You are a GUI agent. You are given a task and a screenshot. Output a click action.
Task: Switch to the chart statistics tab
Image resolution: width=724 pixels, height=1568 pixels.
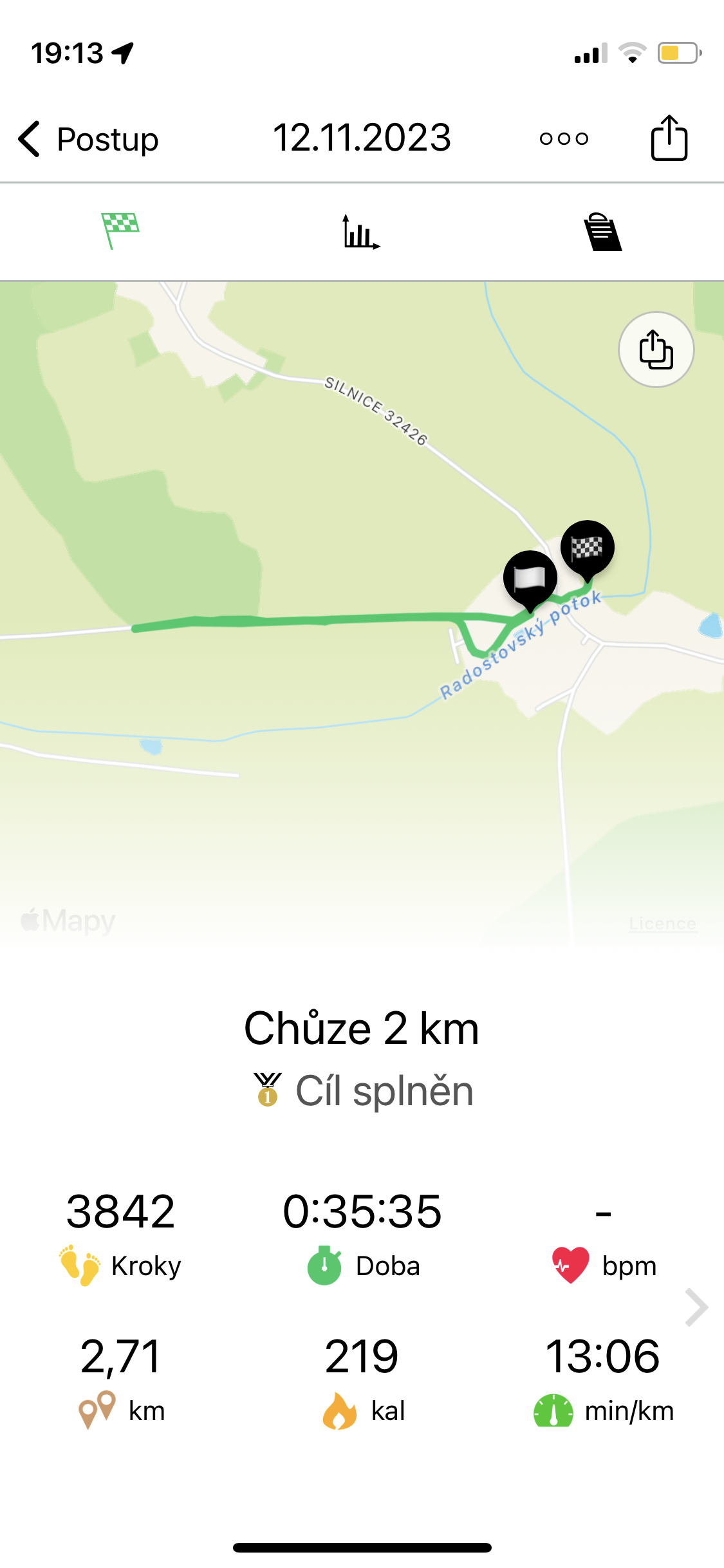pyautogui.click(x=361, y=232)
